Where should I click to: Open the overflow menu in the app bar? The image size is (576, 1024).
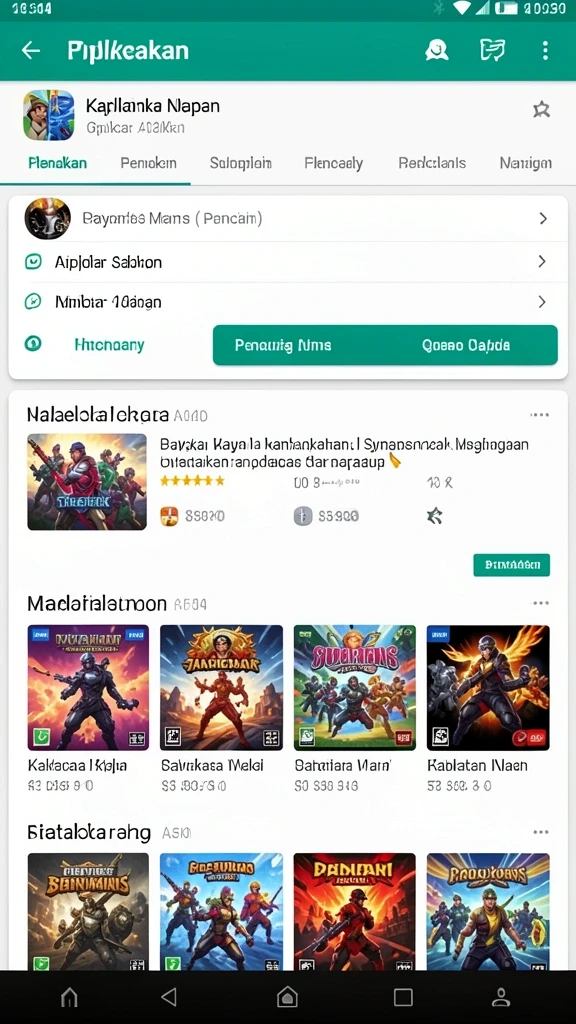click(545, 50)
